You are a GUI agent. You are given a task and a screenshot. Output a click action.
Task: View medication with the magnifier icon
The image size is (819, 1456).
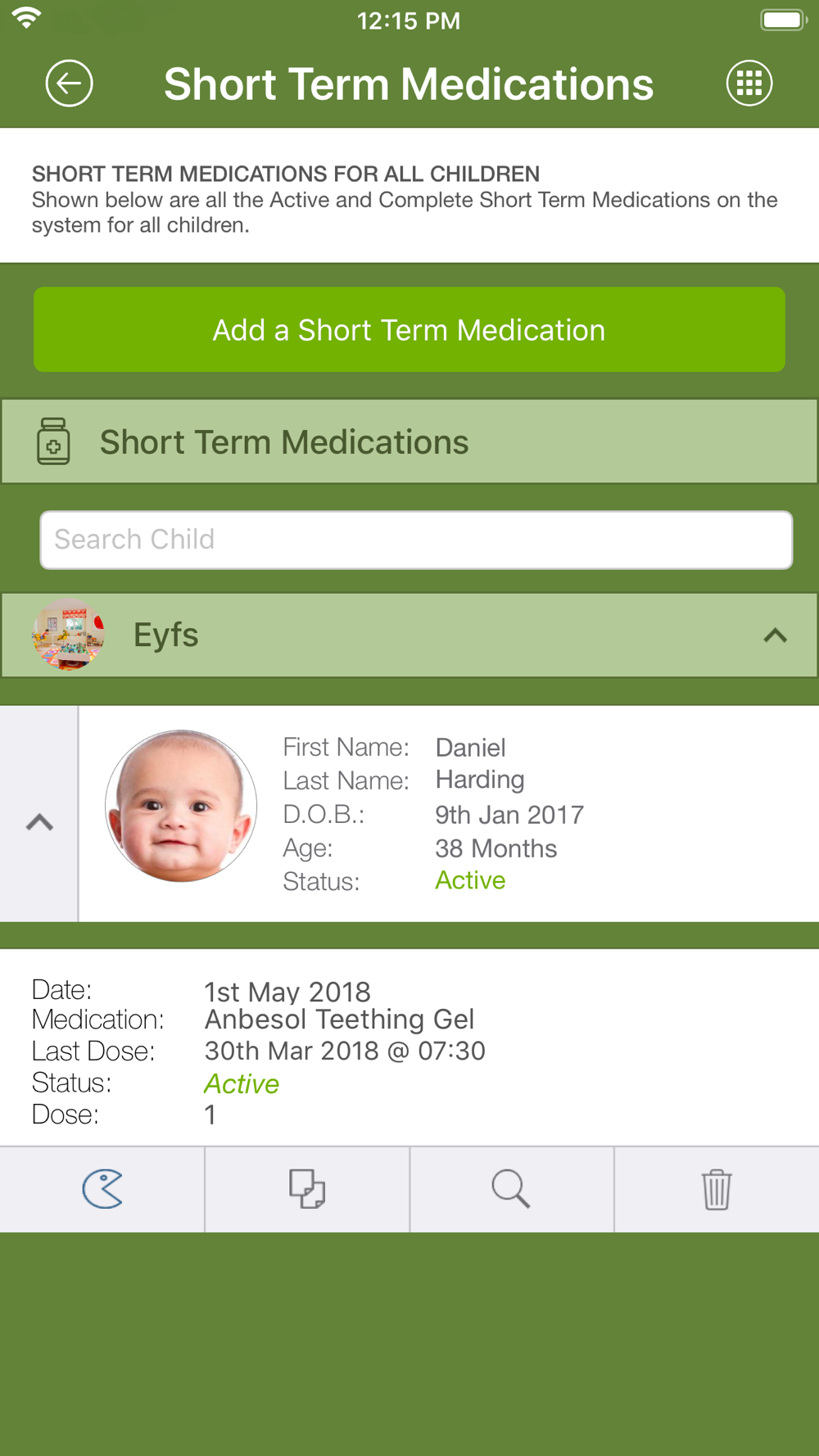coord(511,1189)
